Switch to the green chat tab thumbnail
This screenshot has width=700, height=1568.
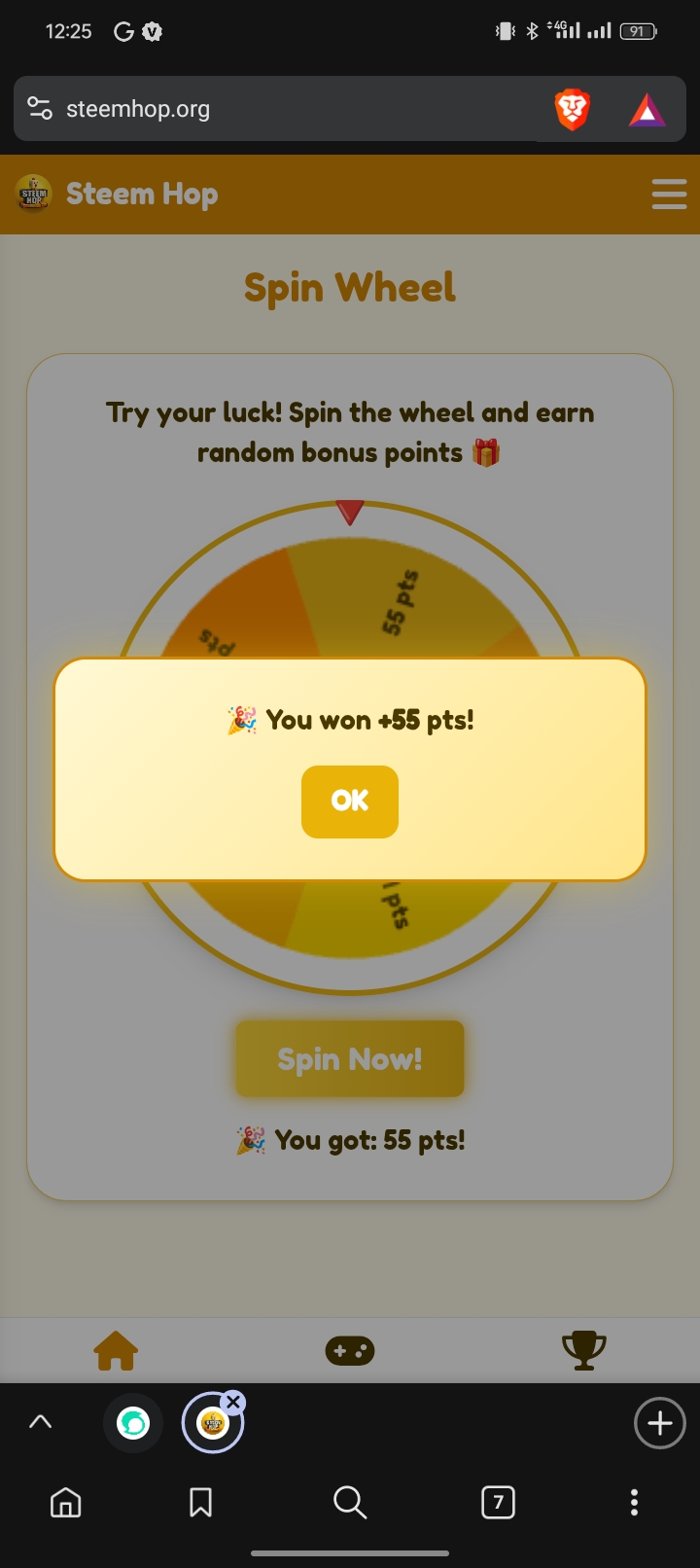click(133, 1424)
